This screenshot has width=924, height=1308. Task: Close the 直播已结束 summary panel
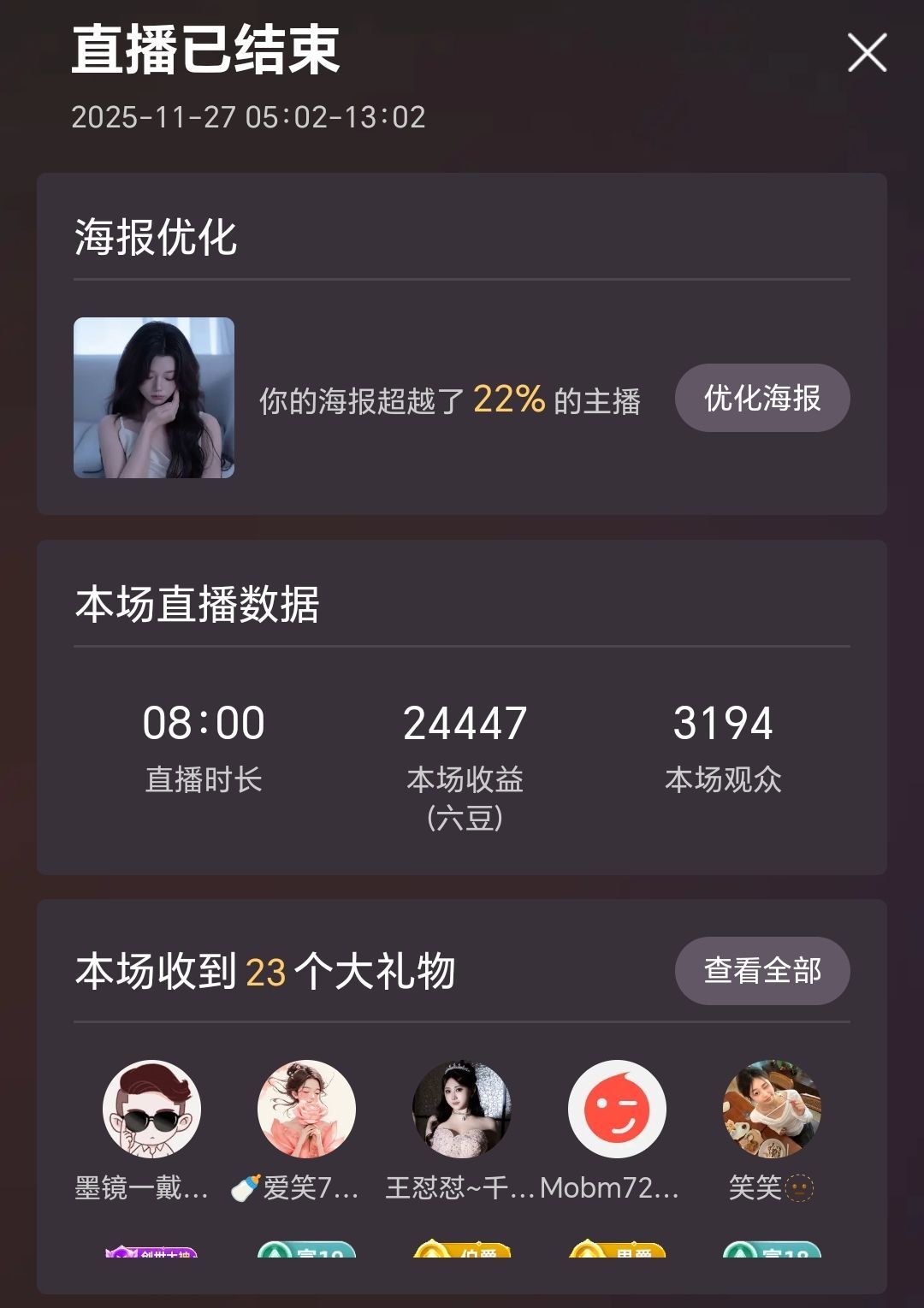pos(869,53)
